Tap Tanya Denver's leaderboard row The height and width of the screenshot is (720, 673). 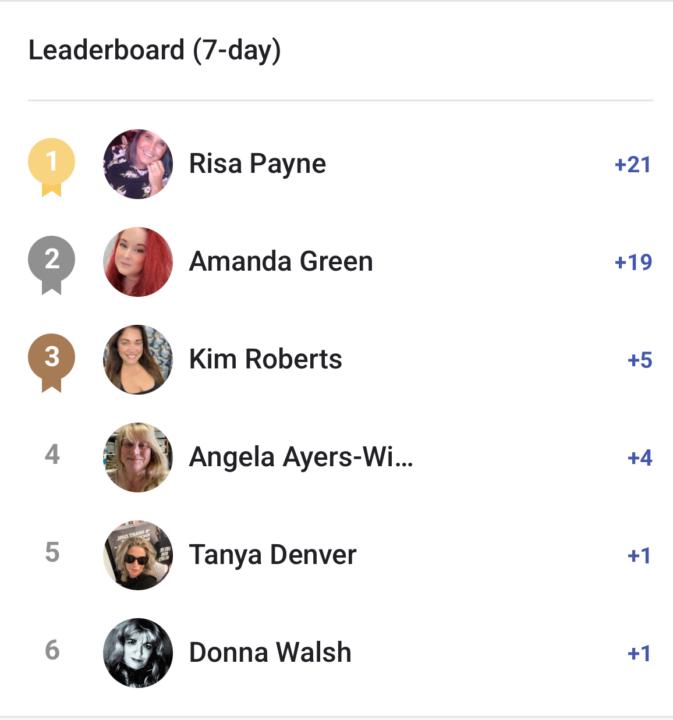(x=272, y=555)
